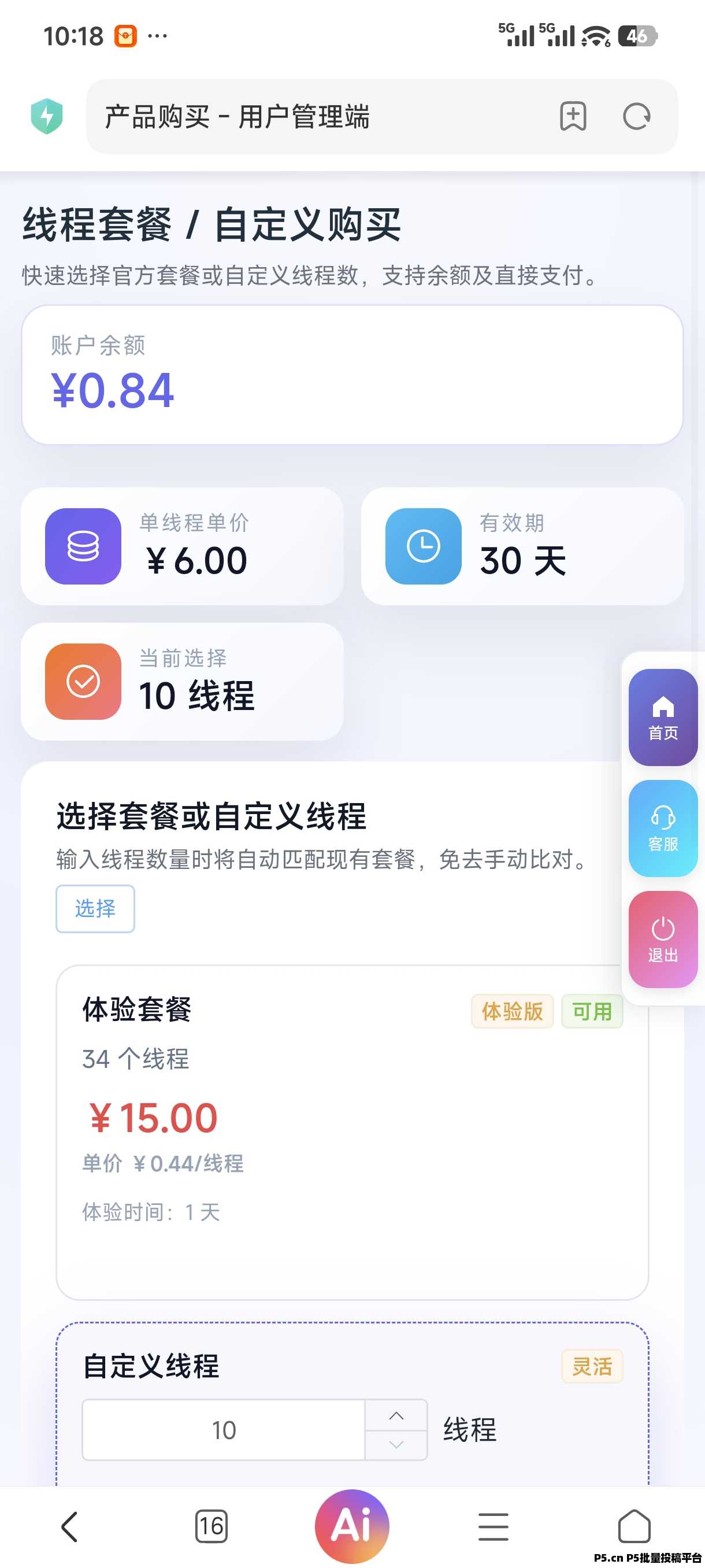Image resolution: width=705 pixels, height=1568 pixels.
Task: Tap the address bar titled 产品购买 - 用户管理端
Action: coord(304,117)
